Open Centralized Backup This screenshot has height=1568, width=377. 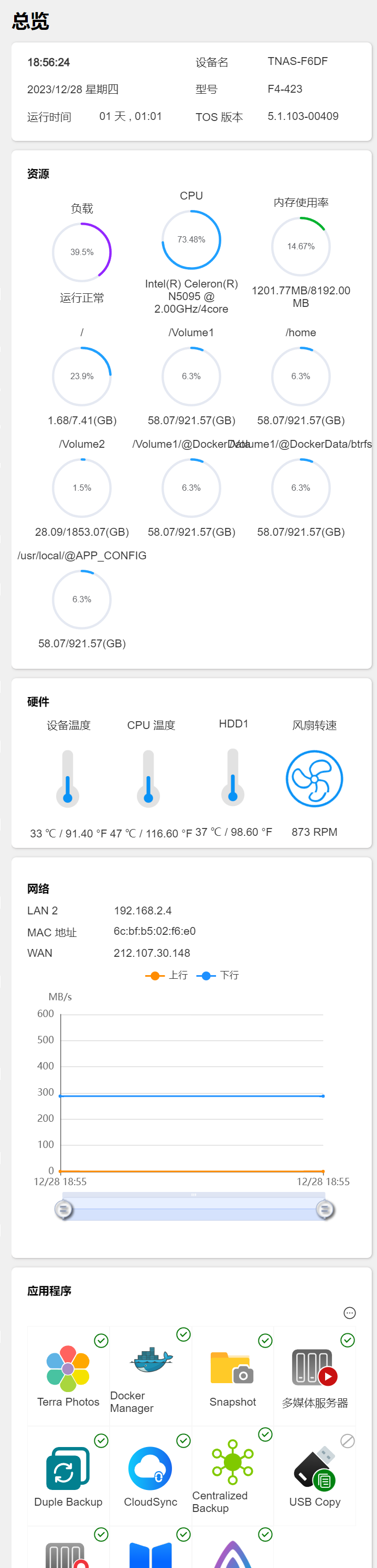point(232,1463)
